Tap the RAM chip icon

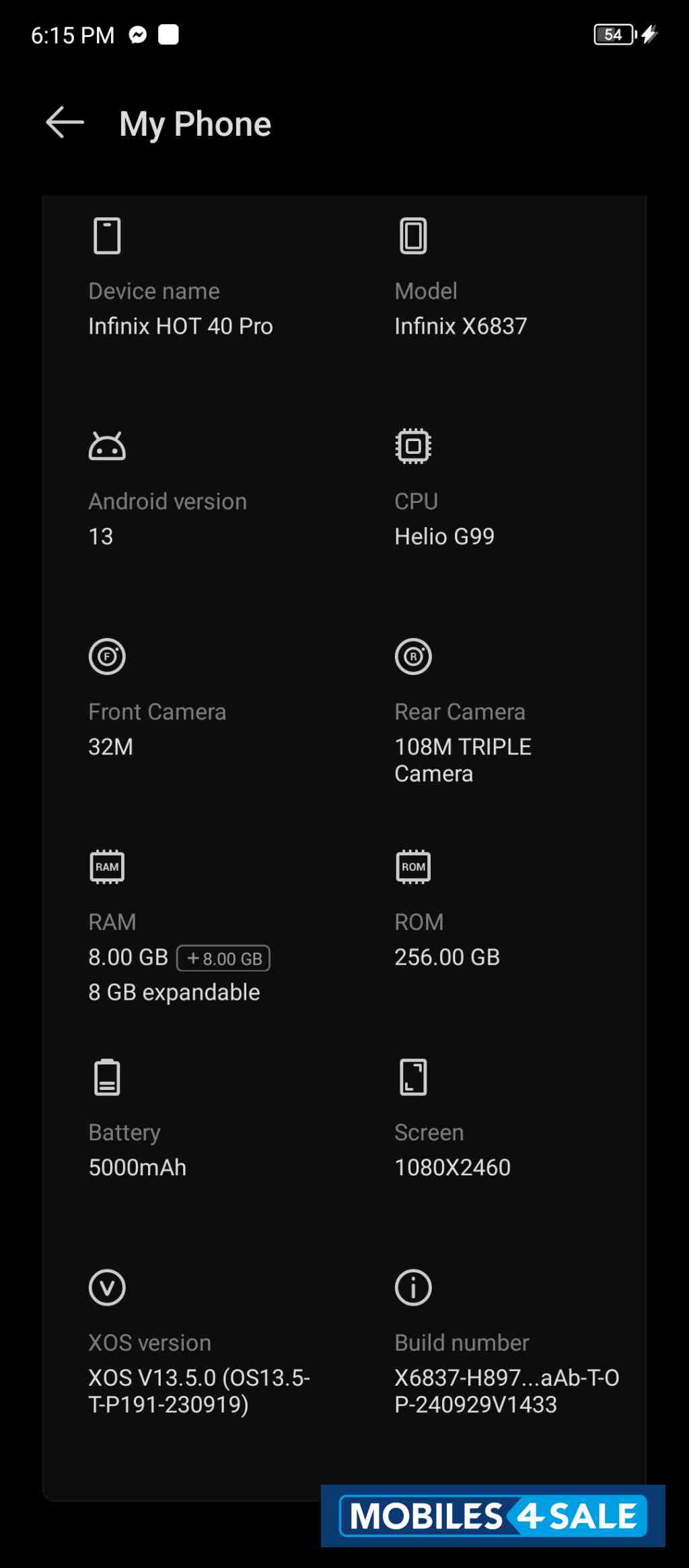(x=108, y=867)
